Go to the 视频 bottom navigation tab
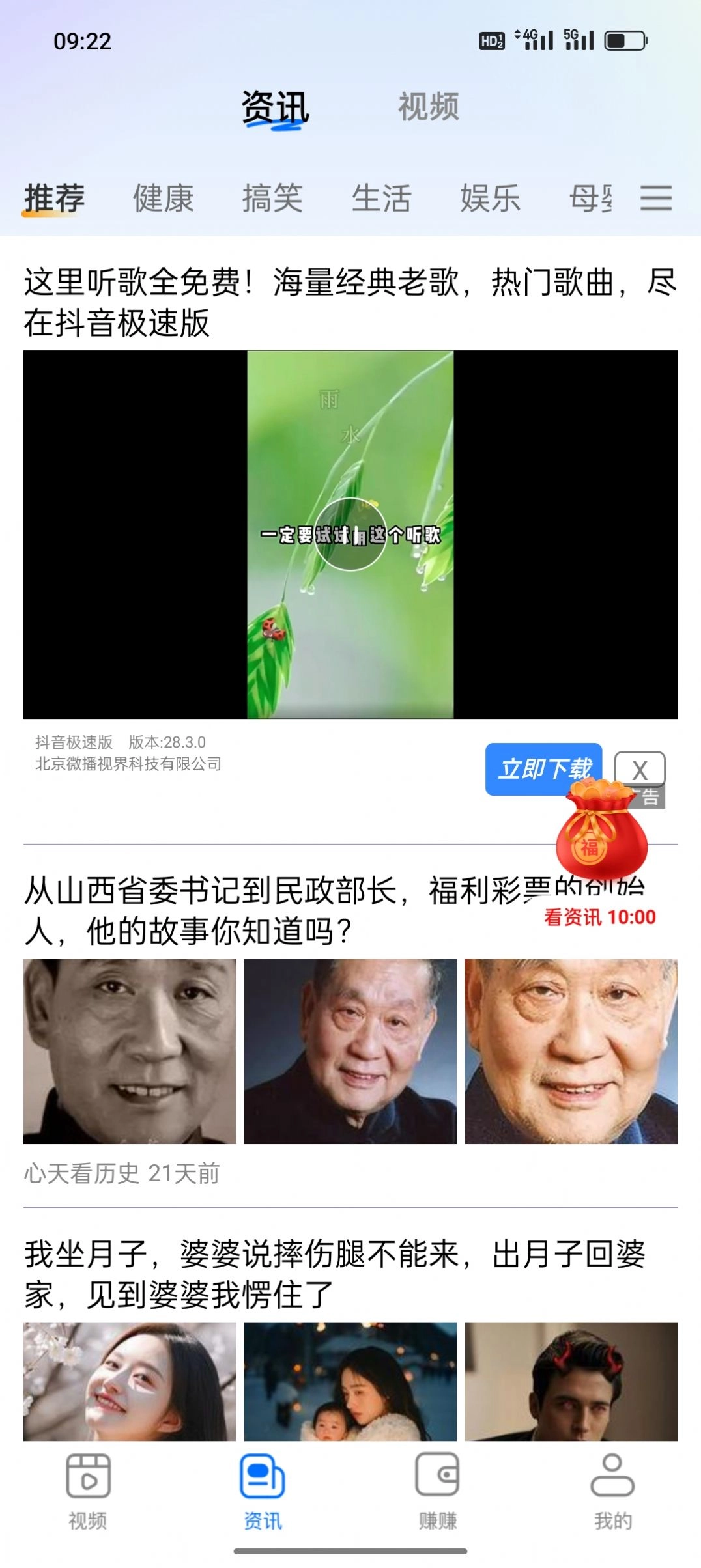 [x=88, y=1490]
